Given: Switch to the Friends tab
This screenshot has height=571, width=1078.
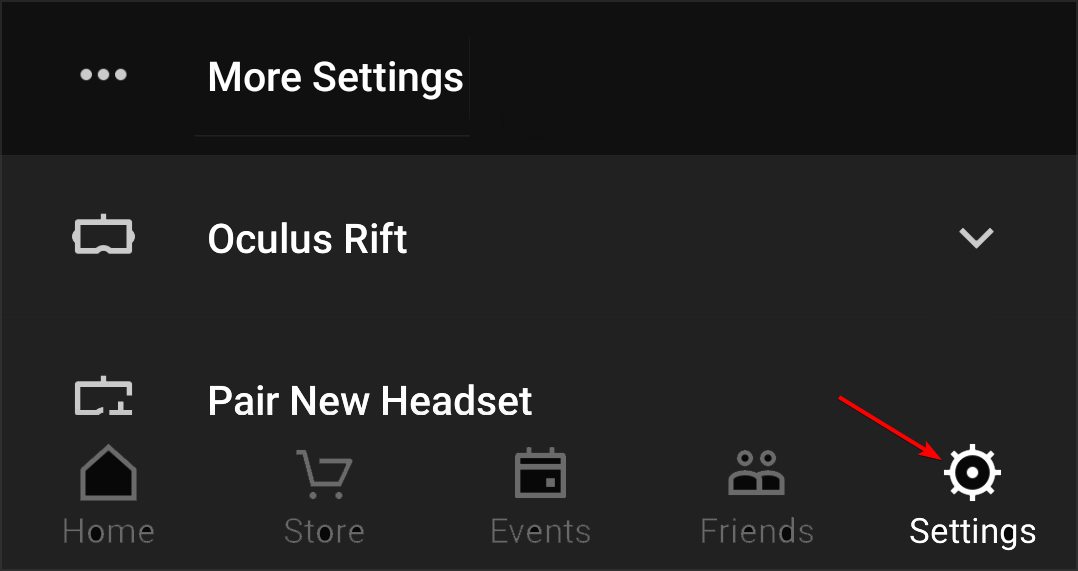Looking at the screenshot, I should tap(757, 498).
